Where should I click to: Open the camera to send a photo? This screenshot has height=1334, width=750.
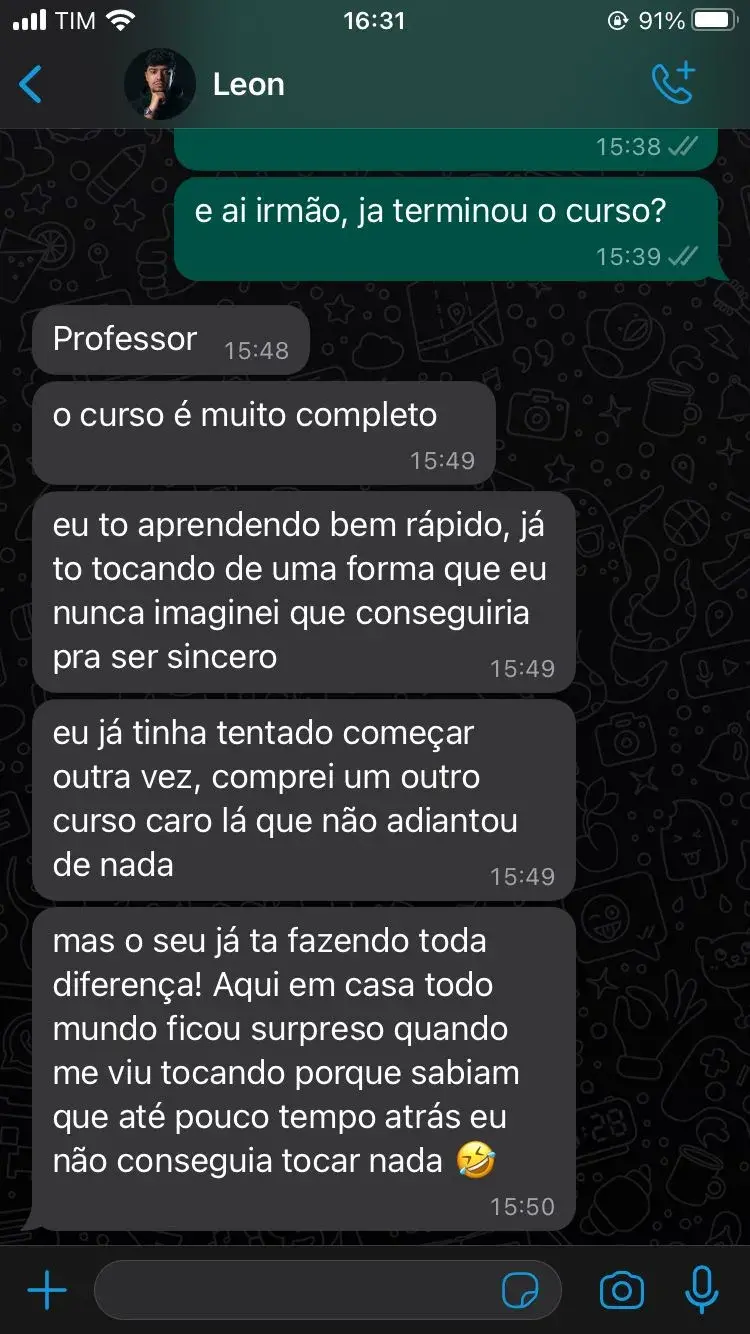click(x=621, y=1291)
